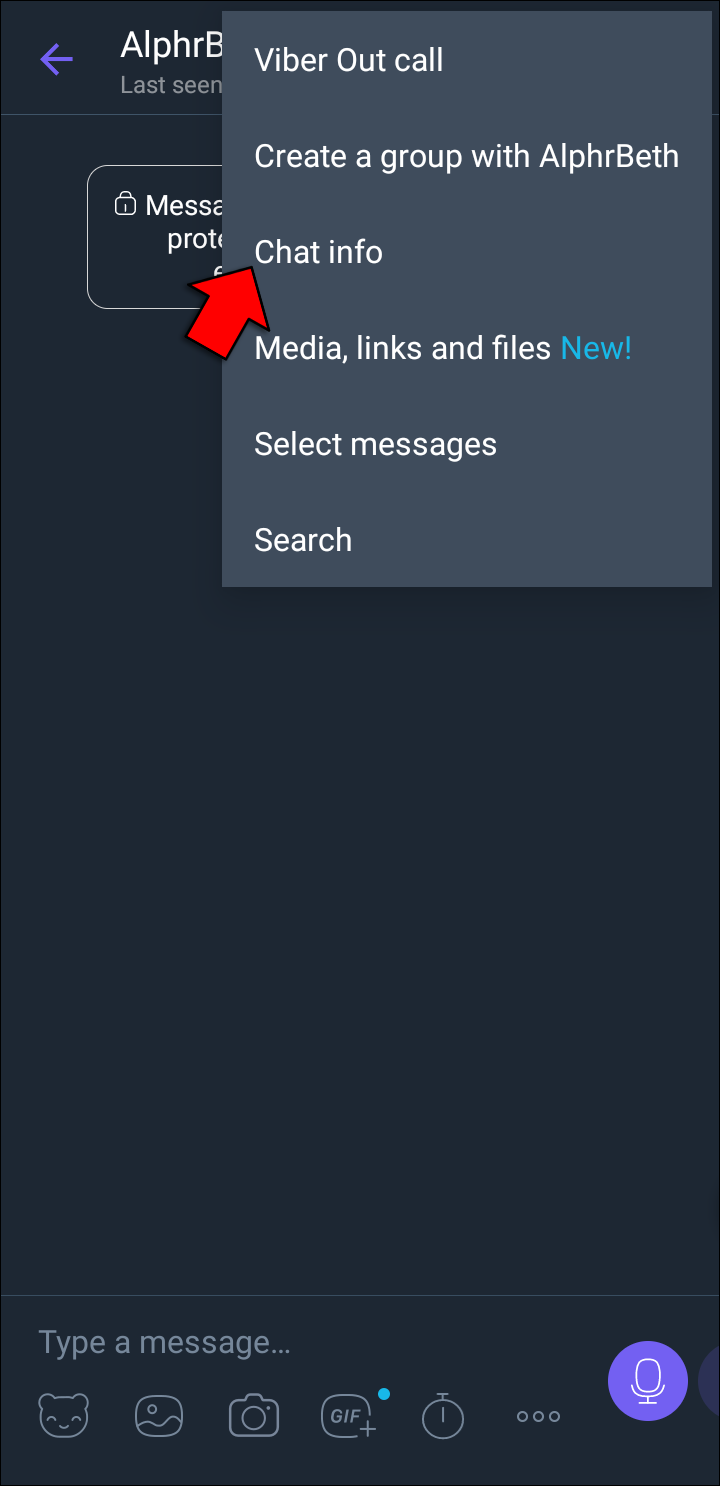The height and width of the screenshot is (1486, 720).
Task: Open the GIF creator icon
Action: click(x=349, y=1416)
